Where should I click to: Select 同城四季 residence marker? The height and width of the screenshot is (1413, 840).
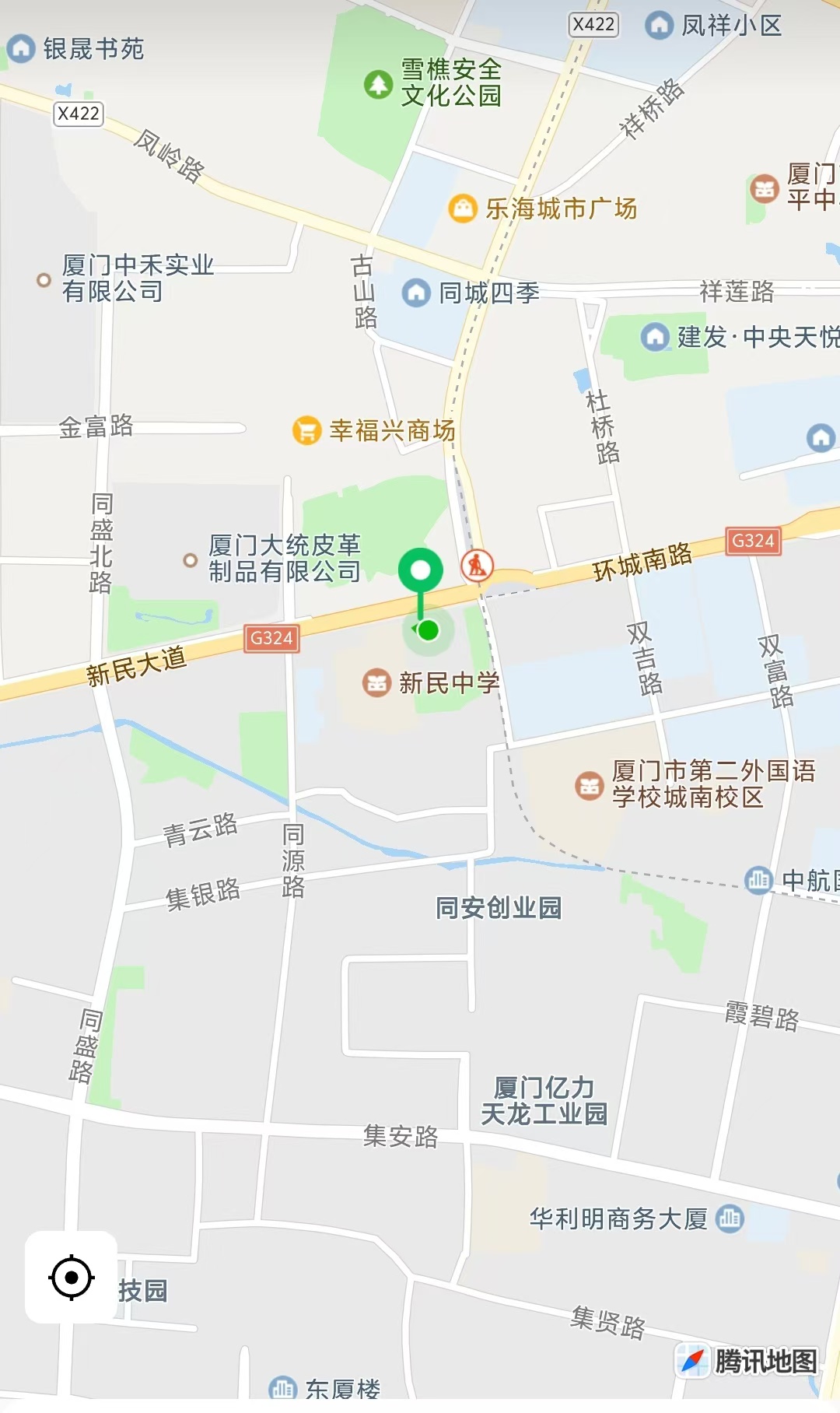(x=416, y=293)
